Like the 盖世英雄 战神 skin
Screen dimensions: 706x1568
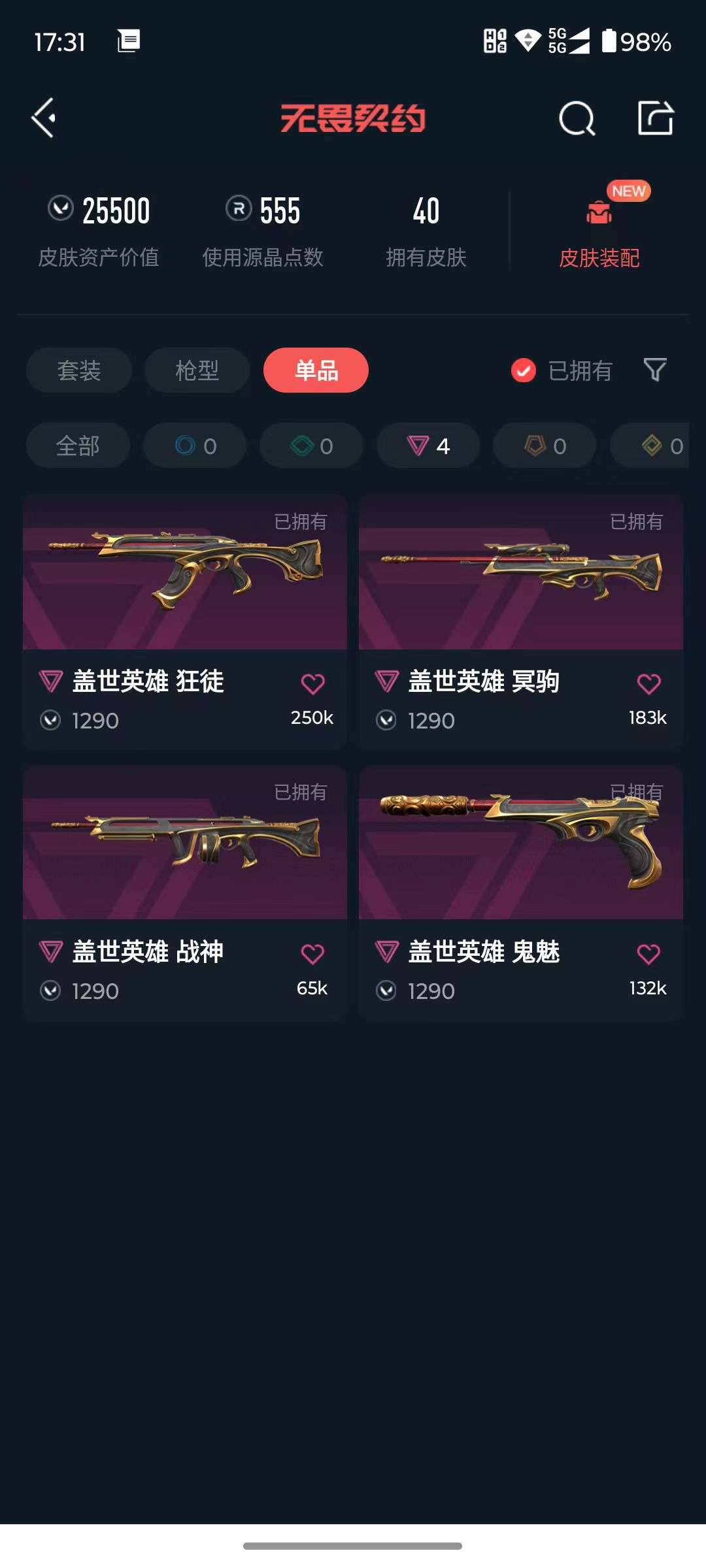tap(312, 955)
